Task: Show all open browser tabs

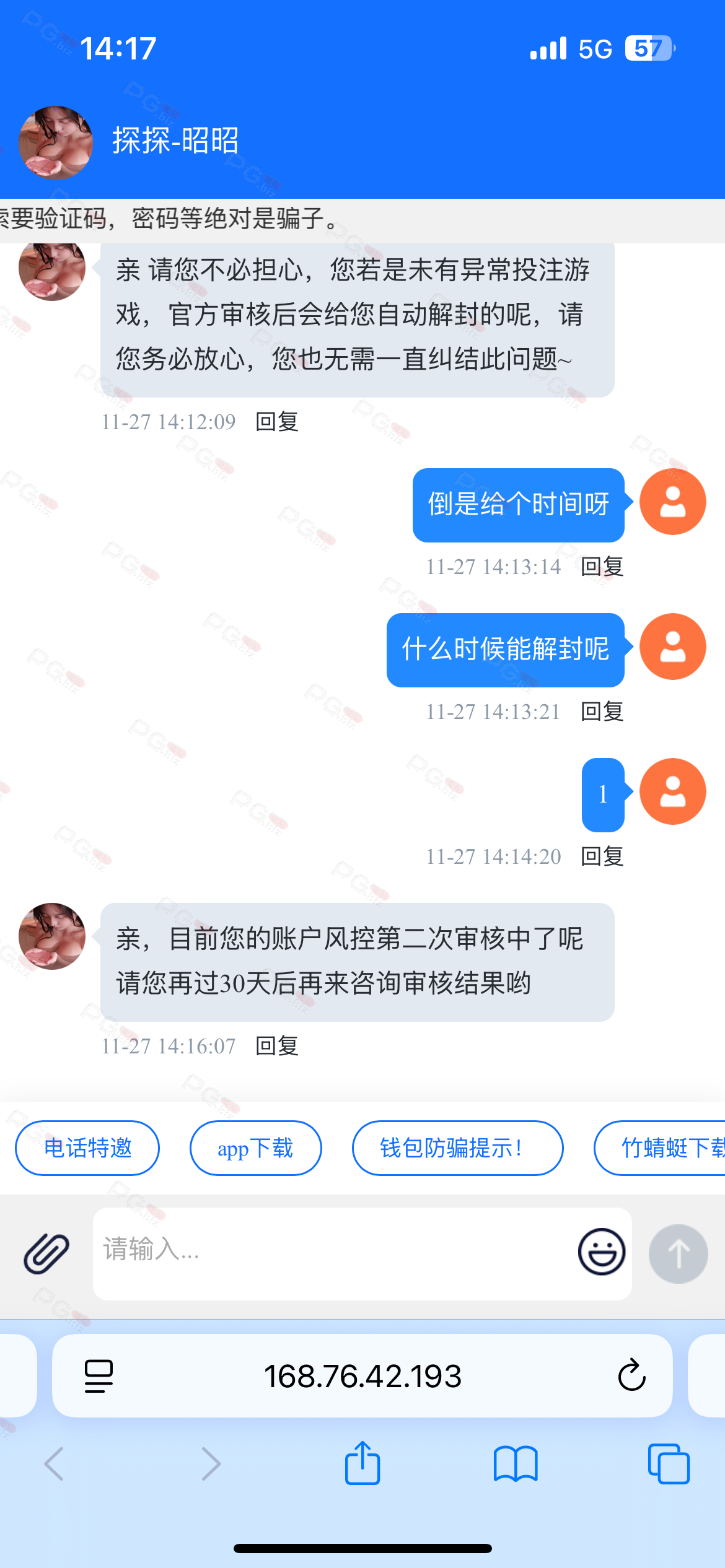Action: (669, 1463)
